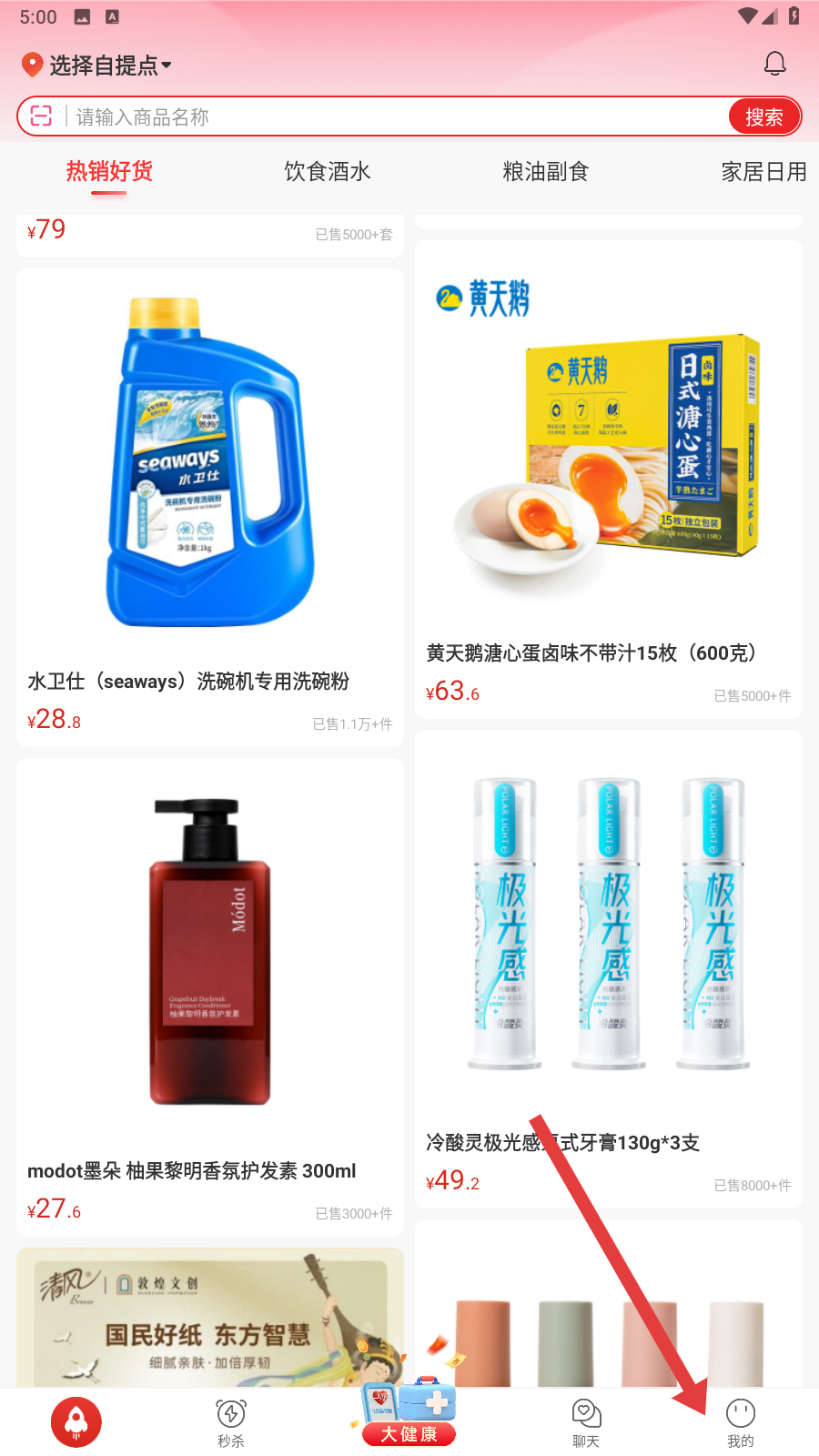Switch to the 家居日用 tab

(x=763, y=171)
